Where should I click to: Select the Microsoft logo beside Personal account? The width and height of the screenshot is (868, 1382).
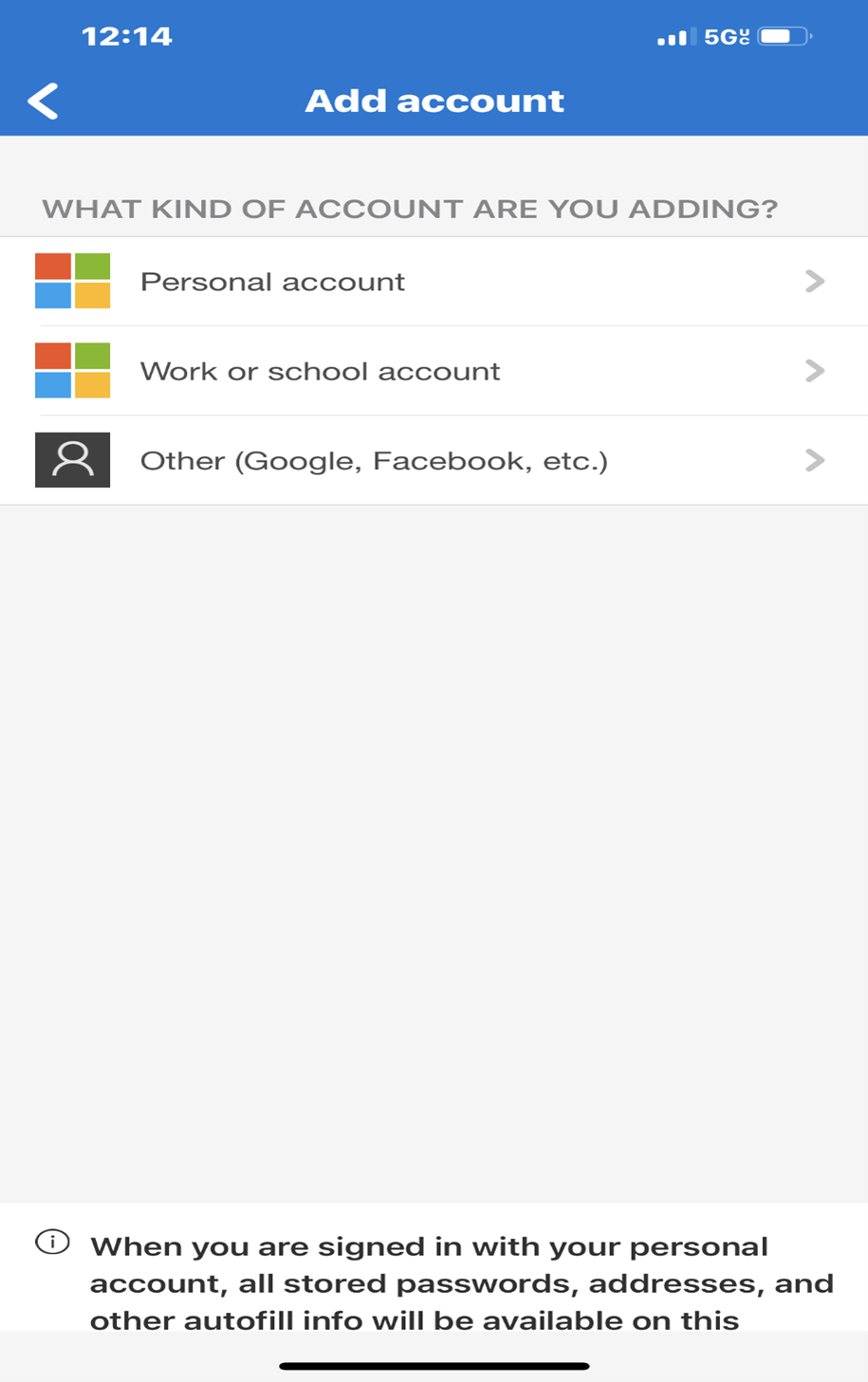(x=72, y=281)
